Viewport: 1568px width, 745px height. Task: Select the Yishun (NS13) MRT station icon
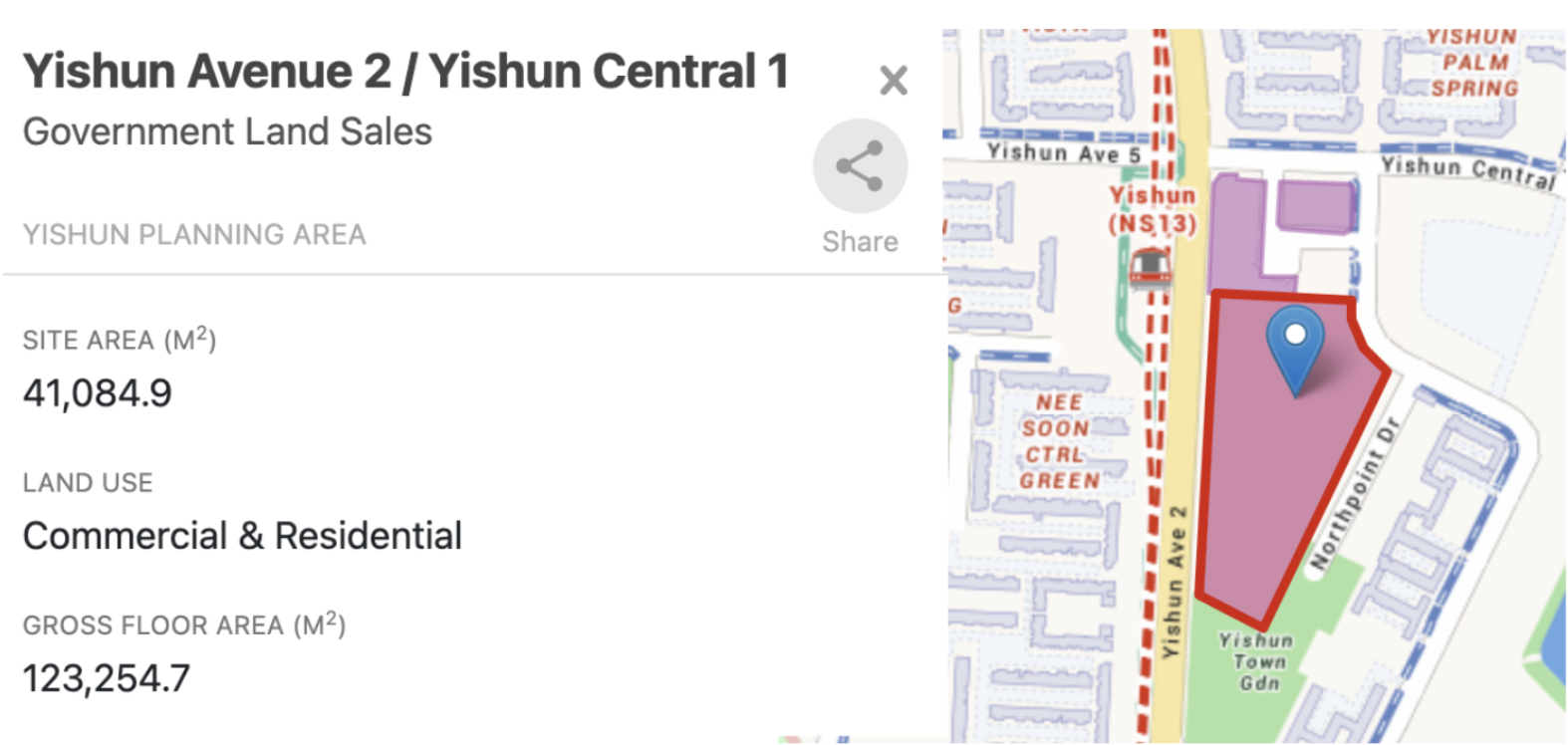pyautogui.click(x=1149, y=268)
